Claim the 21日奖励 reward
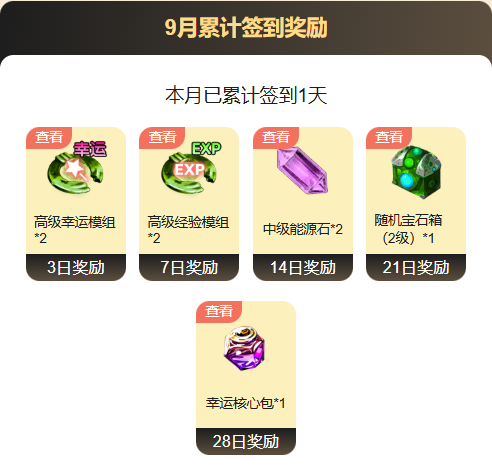Viewport: 492px width, 466px height. tap(416, 267)
